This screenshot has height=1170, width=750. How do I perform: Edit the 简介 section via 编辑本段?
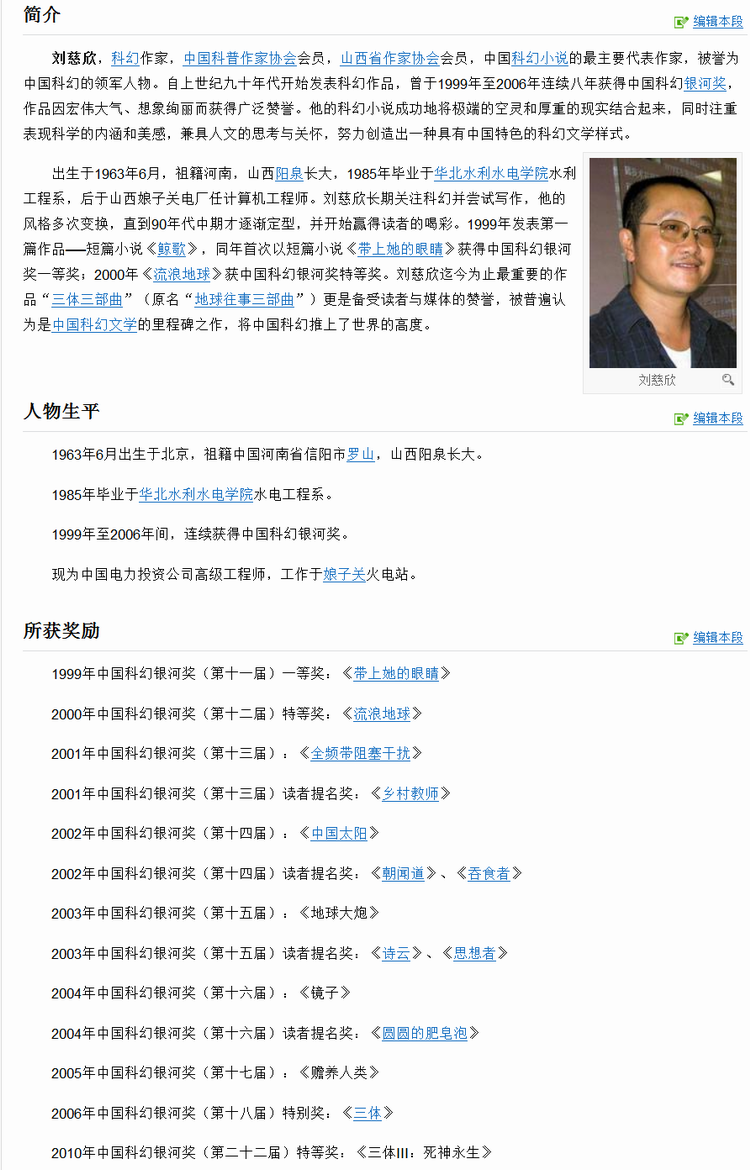[717, 21]
